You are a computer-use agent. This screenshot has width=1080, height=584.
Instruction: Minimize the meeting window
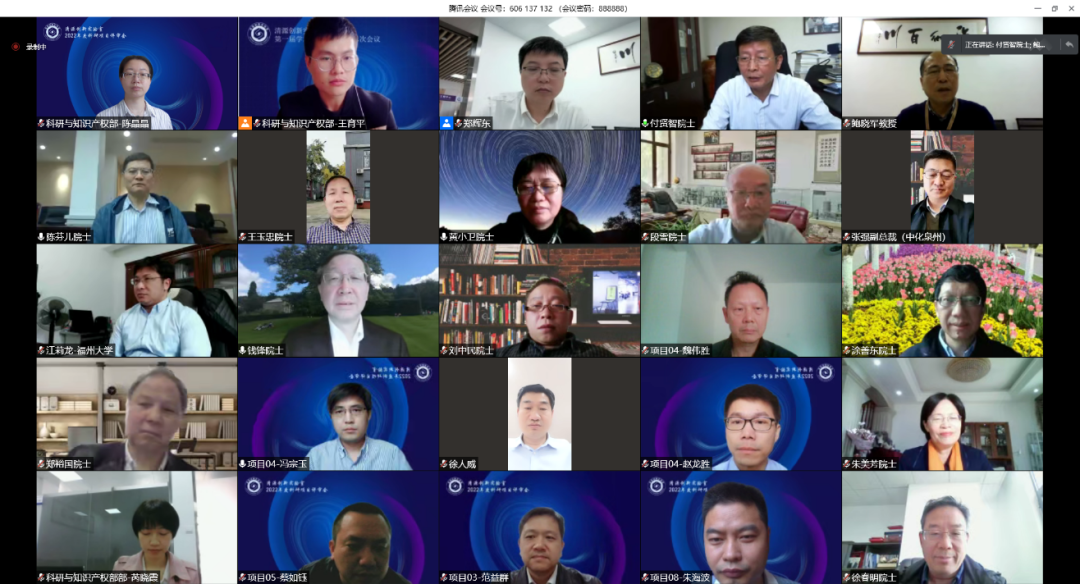[x=1037, y=8]
